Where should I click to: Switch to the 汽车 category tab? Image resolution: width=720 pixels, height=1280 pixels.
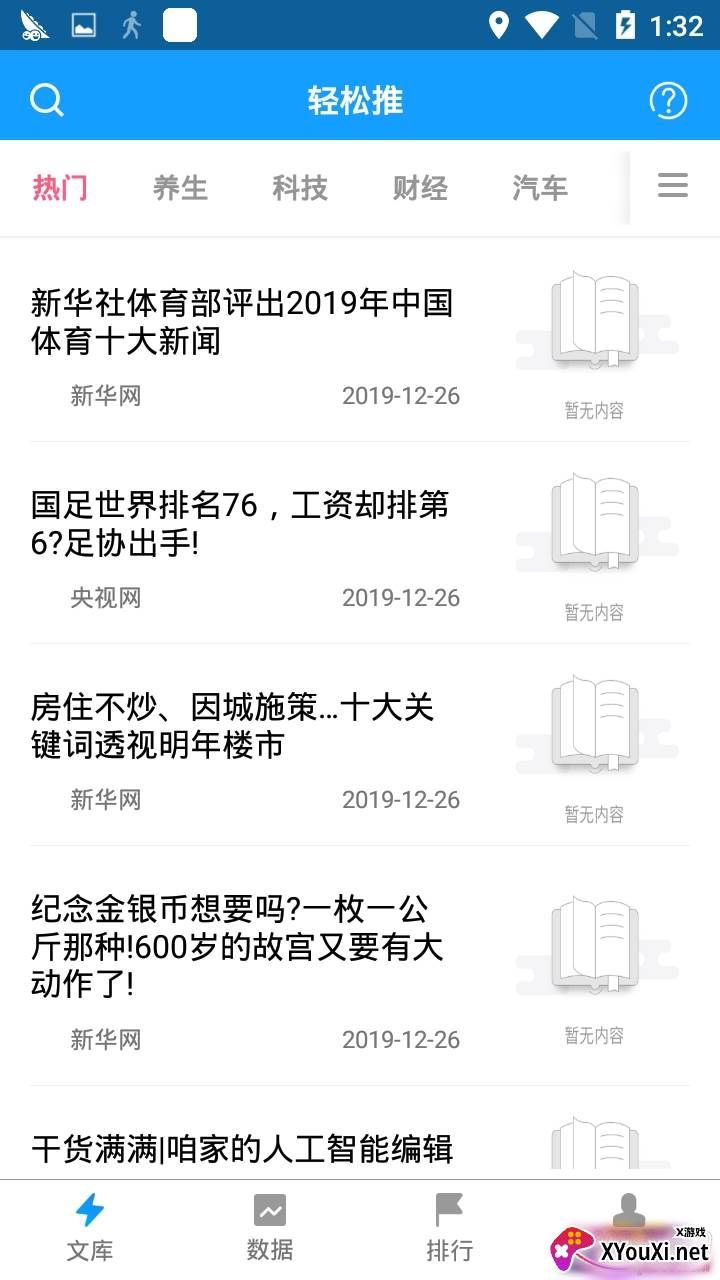540,188
